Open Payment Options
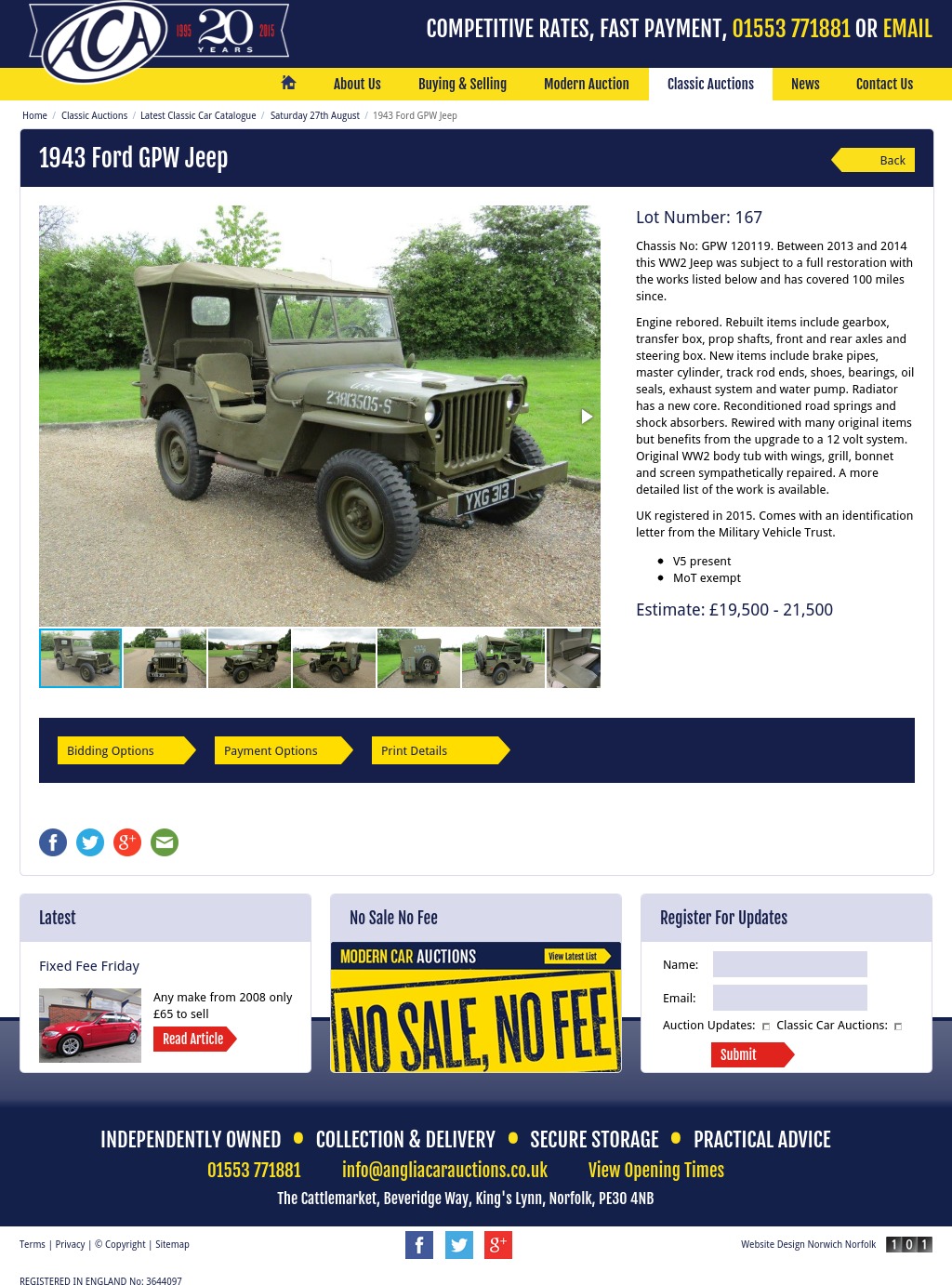952x1285 pixels. coord(279,750)
